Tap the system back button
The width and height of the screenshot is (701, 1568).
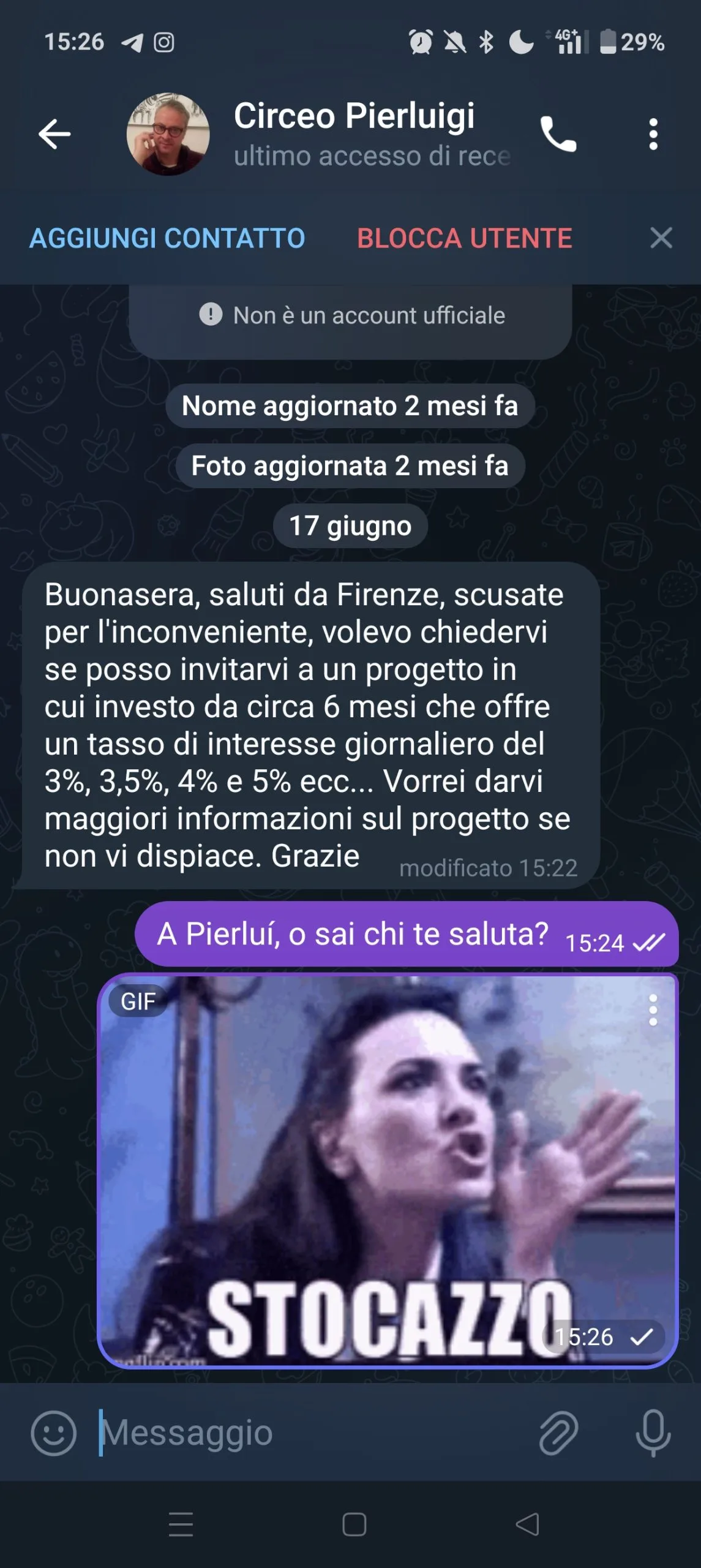[x=527, y=1525]
